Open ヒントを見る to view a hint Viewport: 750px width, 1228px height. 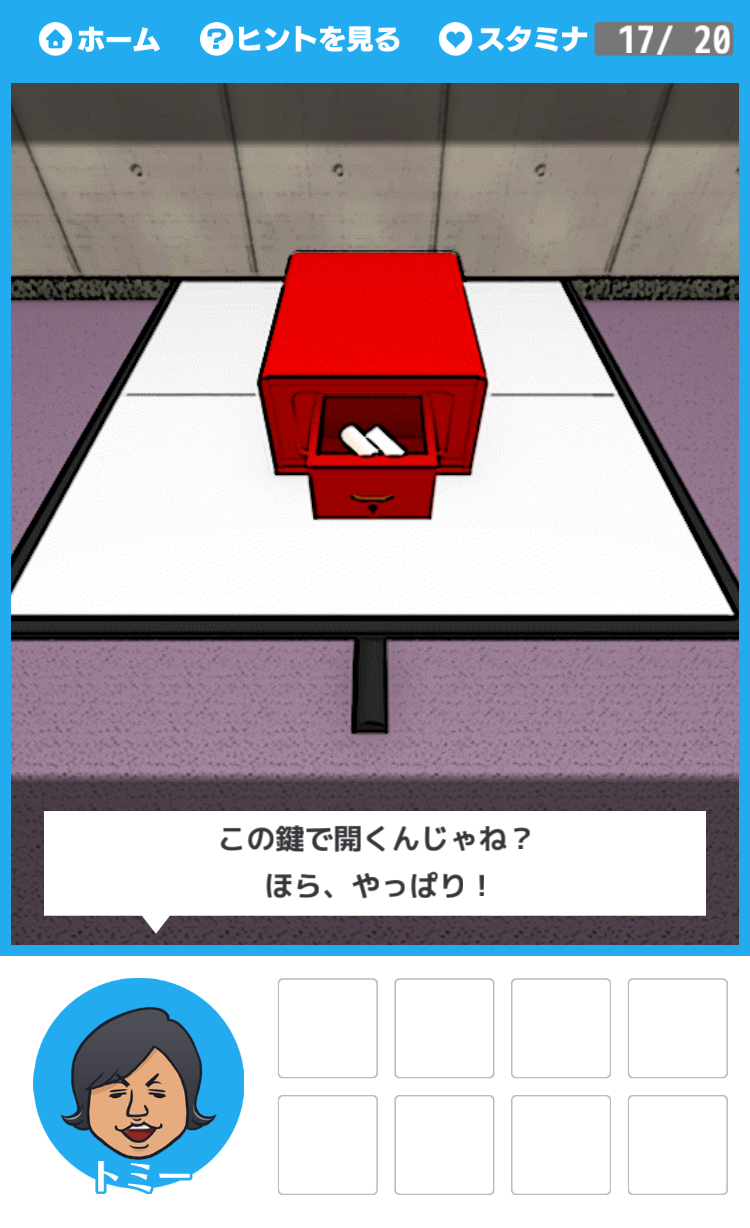(x=300, y=40)
